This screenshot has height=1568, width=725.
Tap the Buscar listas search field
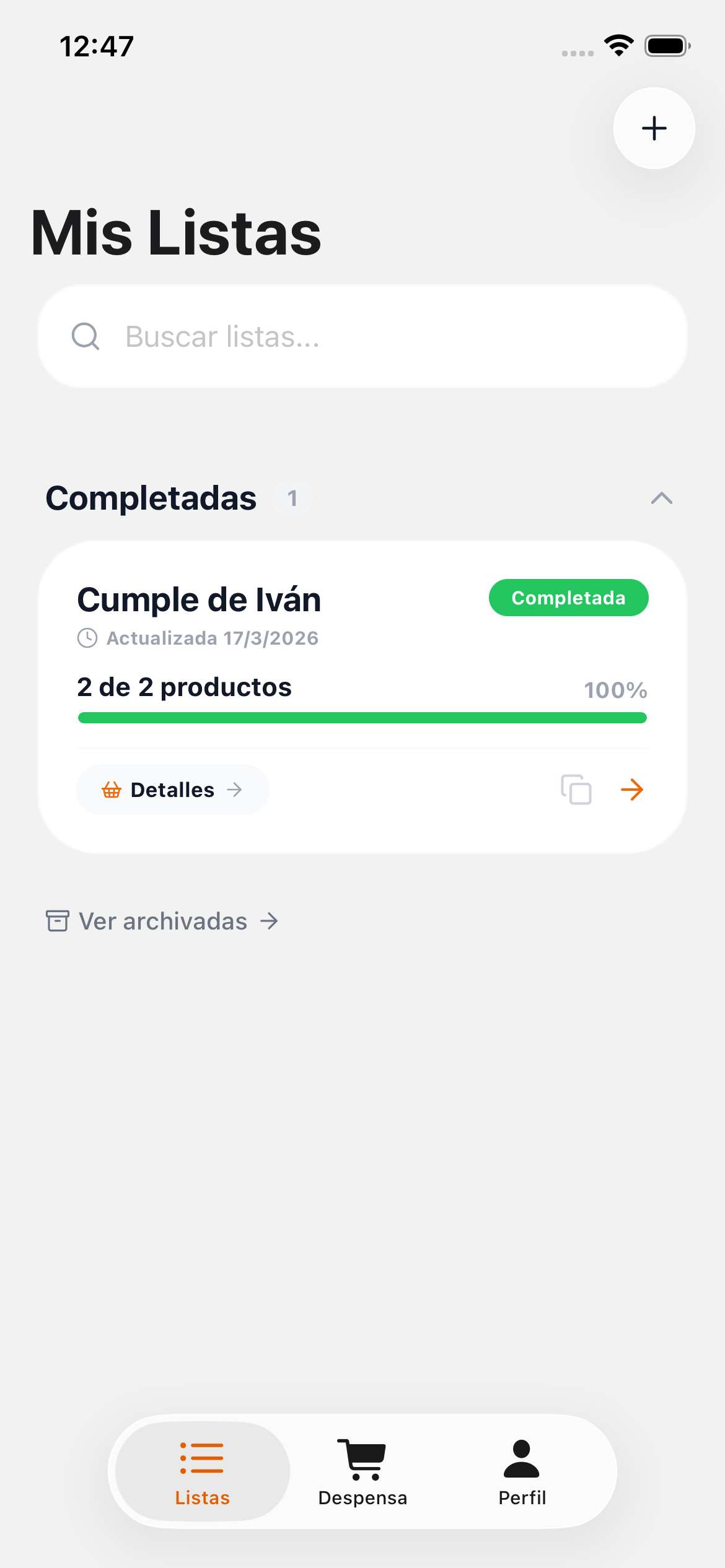[x=362, y=337]
